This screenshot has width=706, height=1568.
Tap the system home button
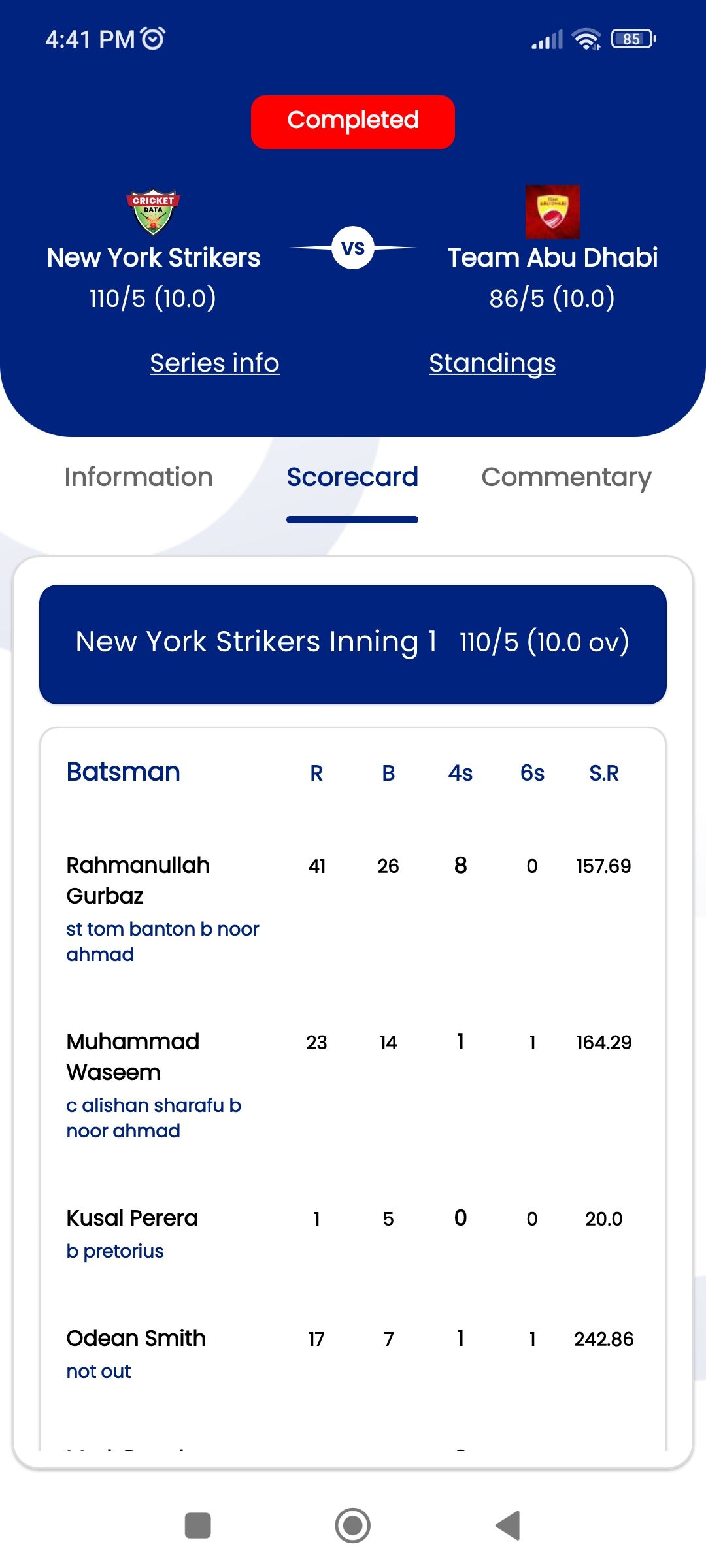click(x=353, y=1526)
